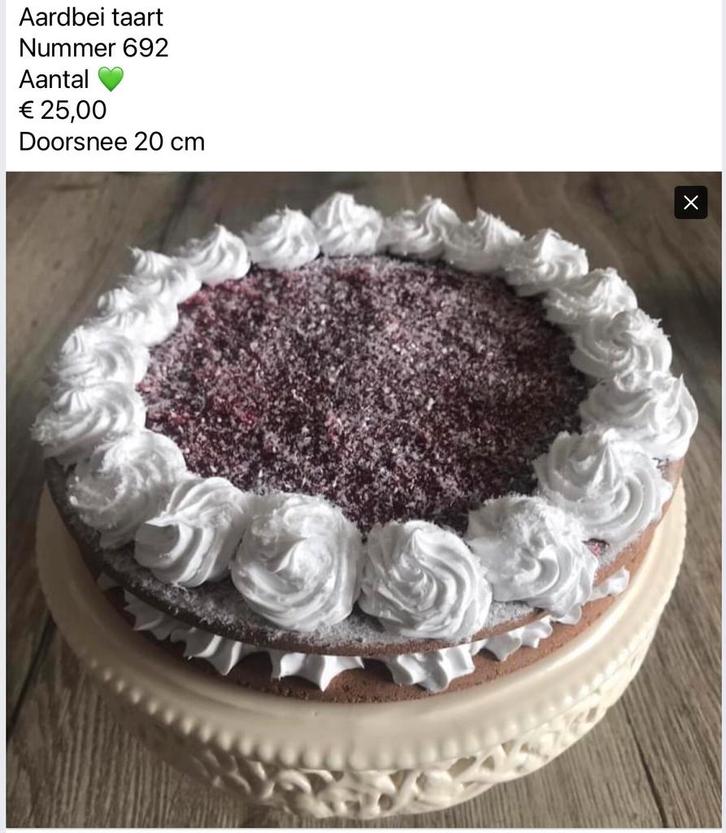Remove the cake photo with the X button

coord(690,203)
